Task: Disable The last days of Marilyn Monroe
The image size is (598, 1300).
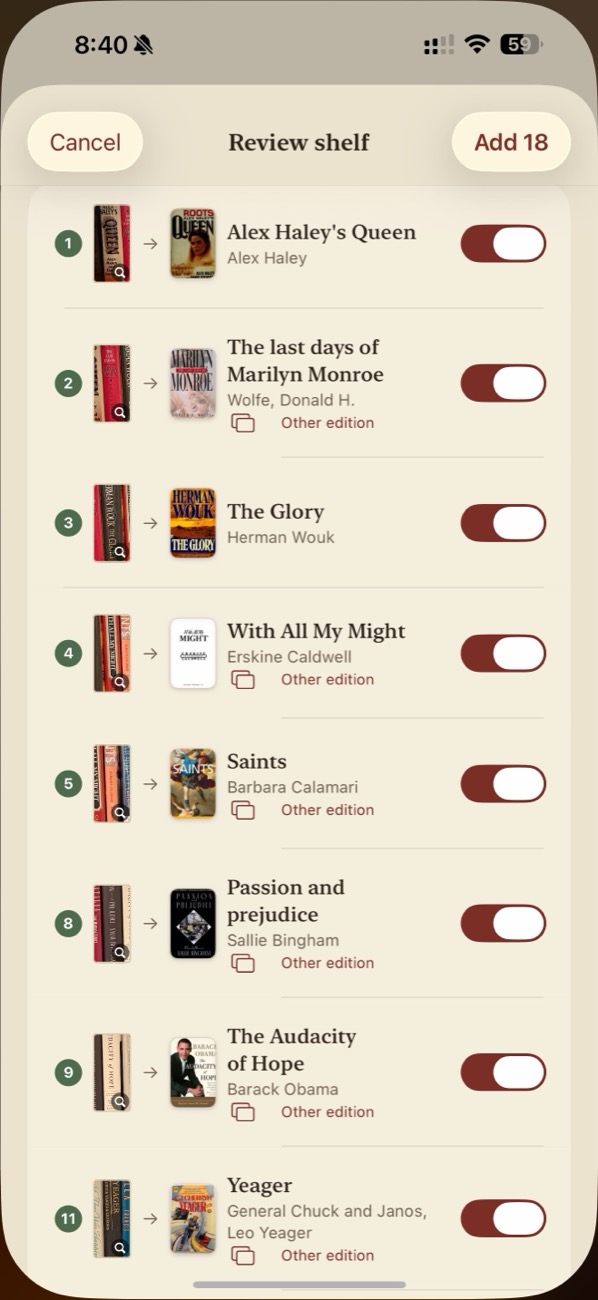Action: click(503, 383)
